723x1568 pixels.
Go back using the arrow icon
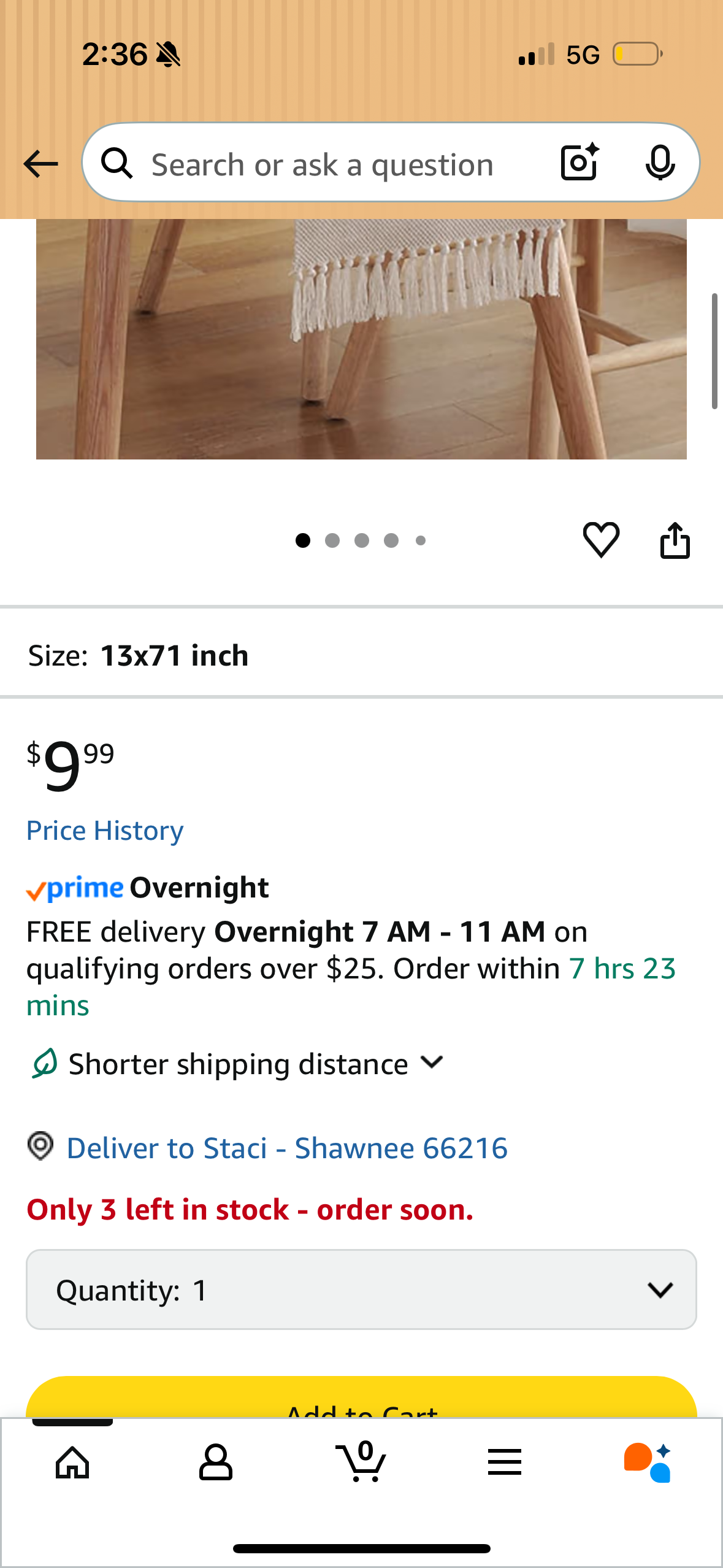click(x=40, y=164)
